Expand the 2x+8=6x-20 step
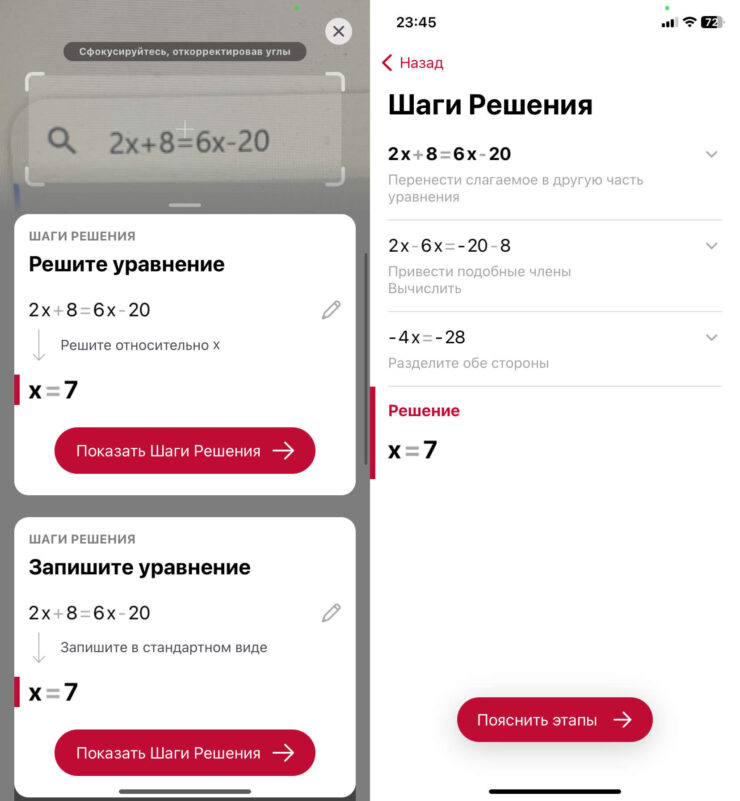Image resolution: width=740 pixels, height=801 pixels. (x=711, y=154)
